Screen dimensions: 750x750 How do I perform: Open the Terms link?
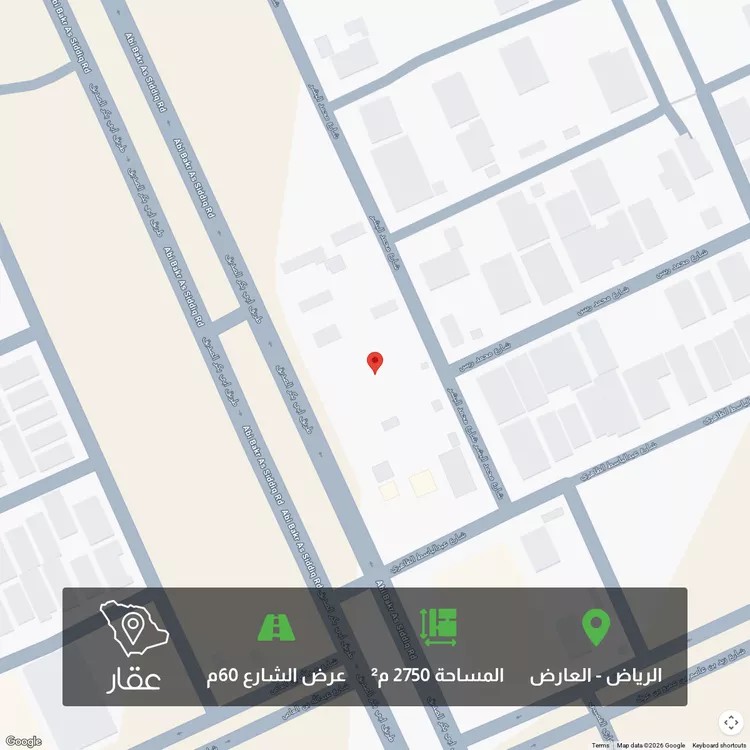coord(600,745)
